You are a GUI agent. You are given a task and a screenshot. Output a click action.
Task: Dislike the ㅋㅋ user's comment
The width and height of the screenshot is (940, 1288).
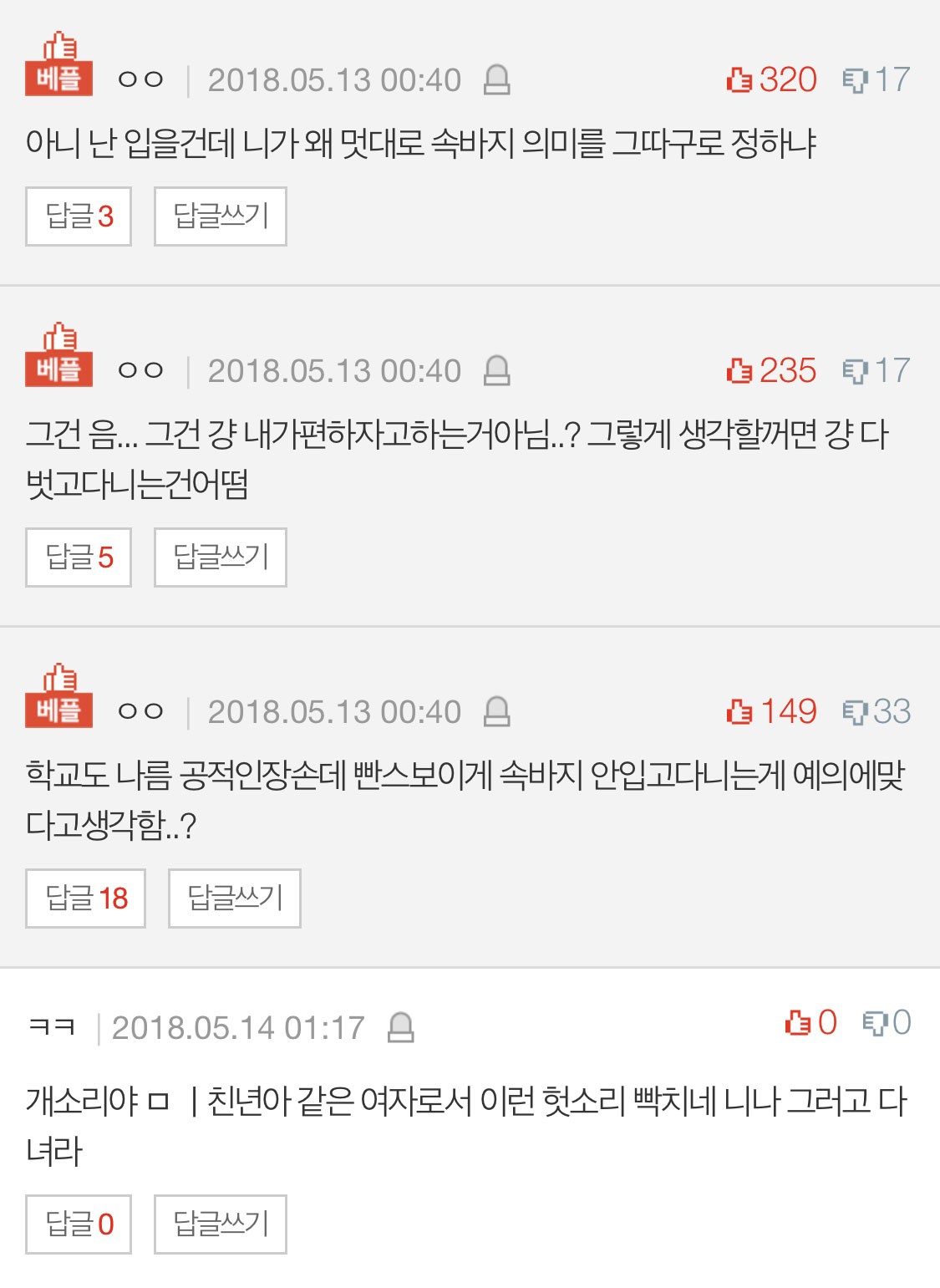pos(875,1022)
